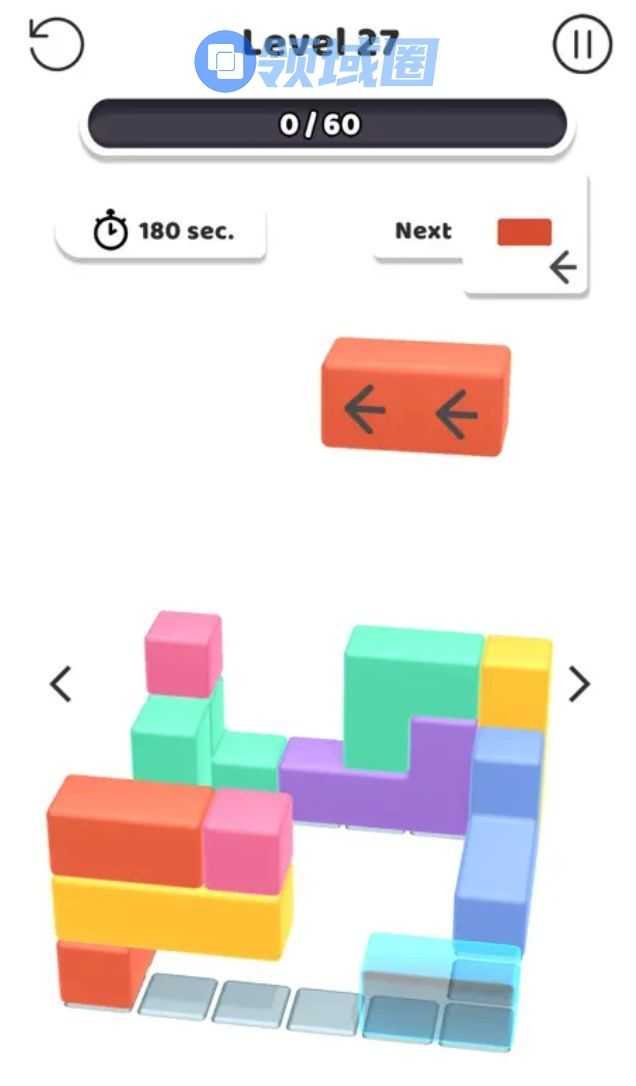Rotate the board view left
636x1086 pixels.
click(61, 684)
